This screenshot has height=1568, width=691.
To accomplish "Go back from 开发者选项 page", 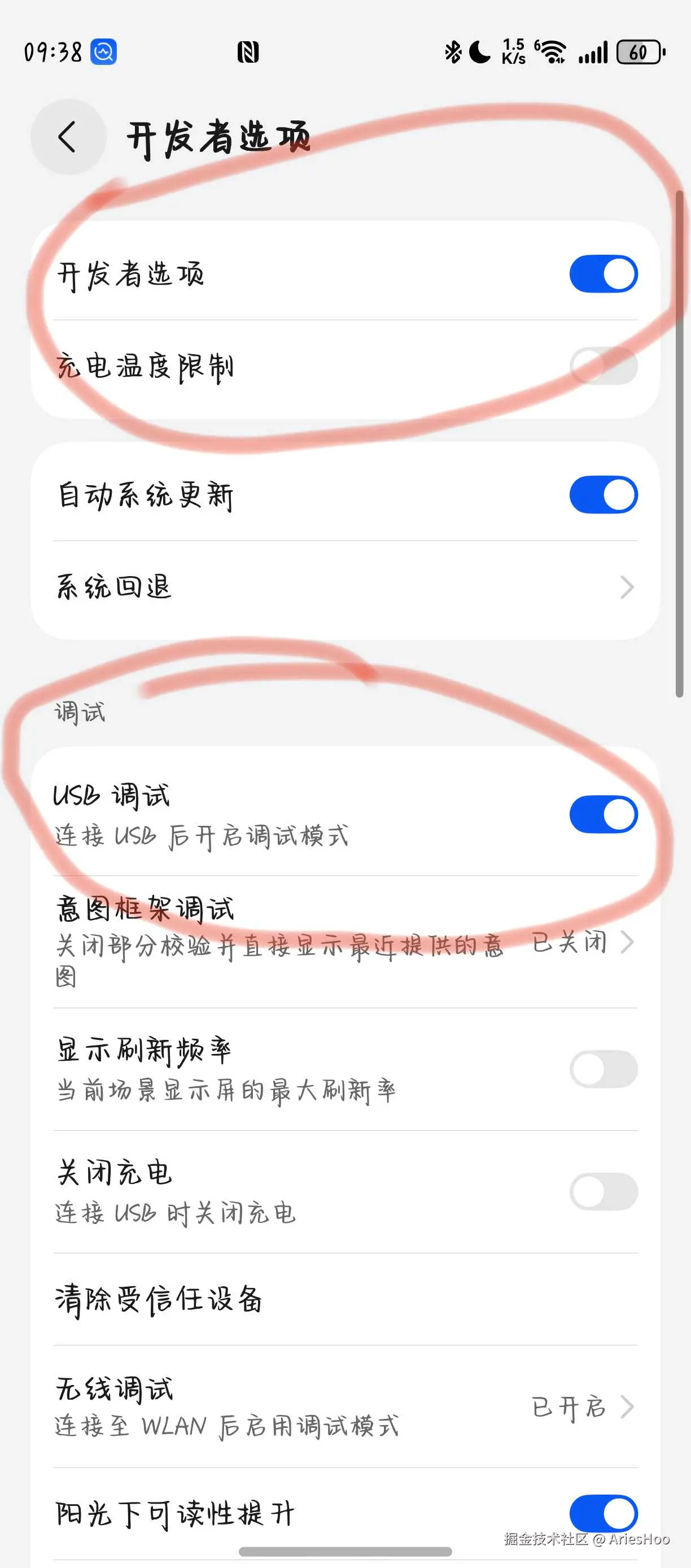I will (x=68, y=136).
